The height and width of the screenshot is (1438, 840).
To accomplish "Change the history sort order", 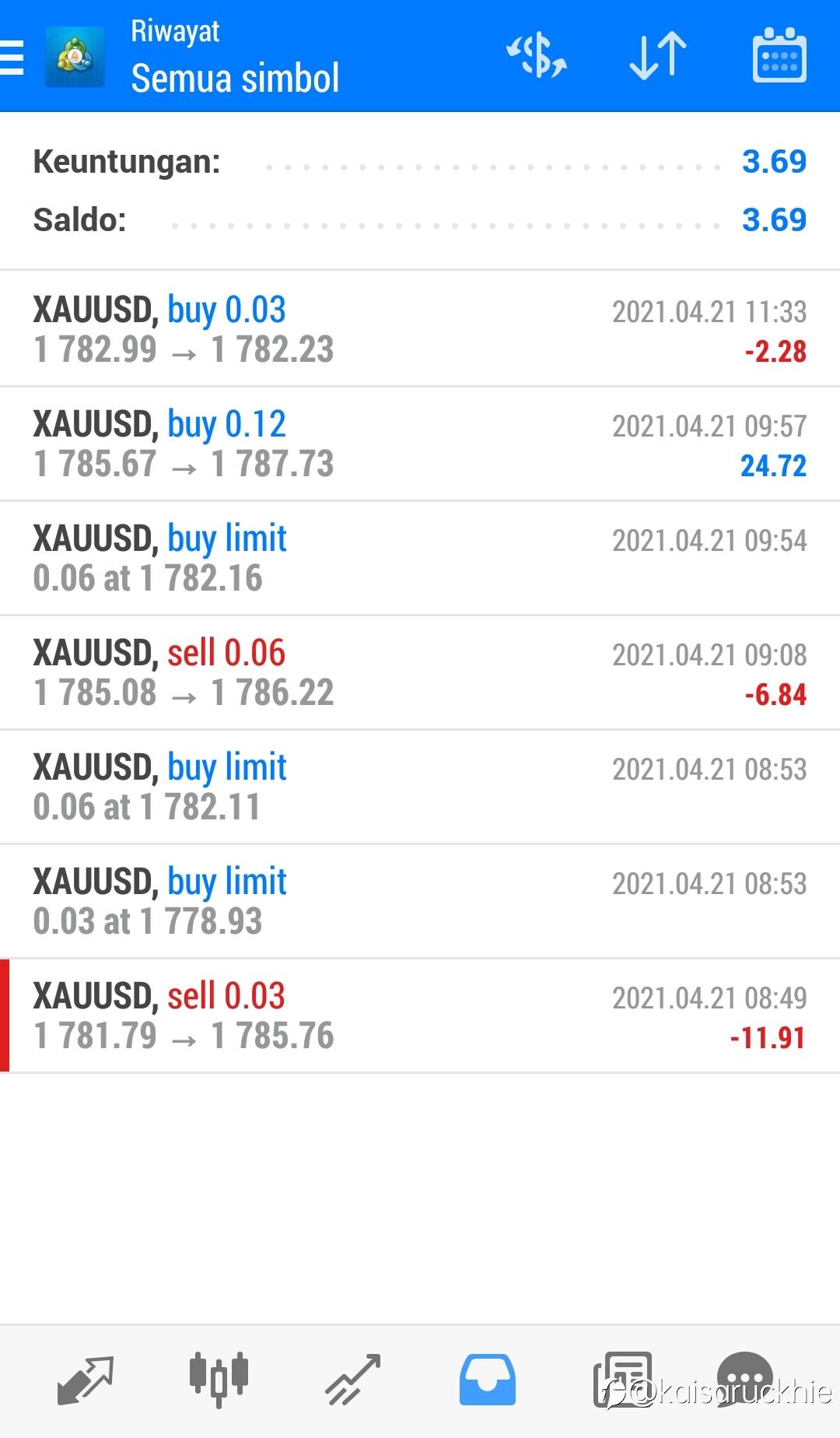I will (658, 55).
